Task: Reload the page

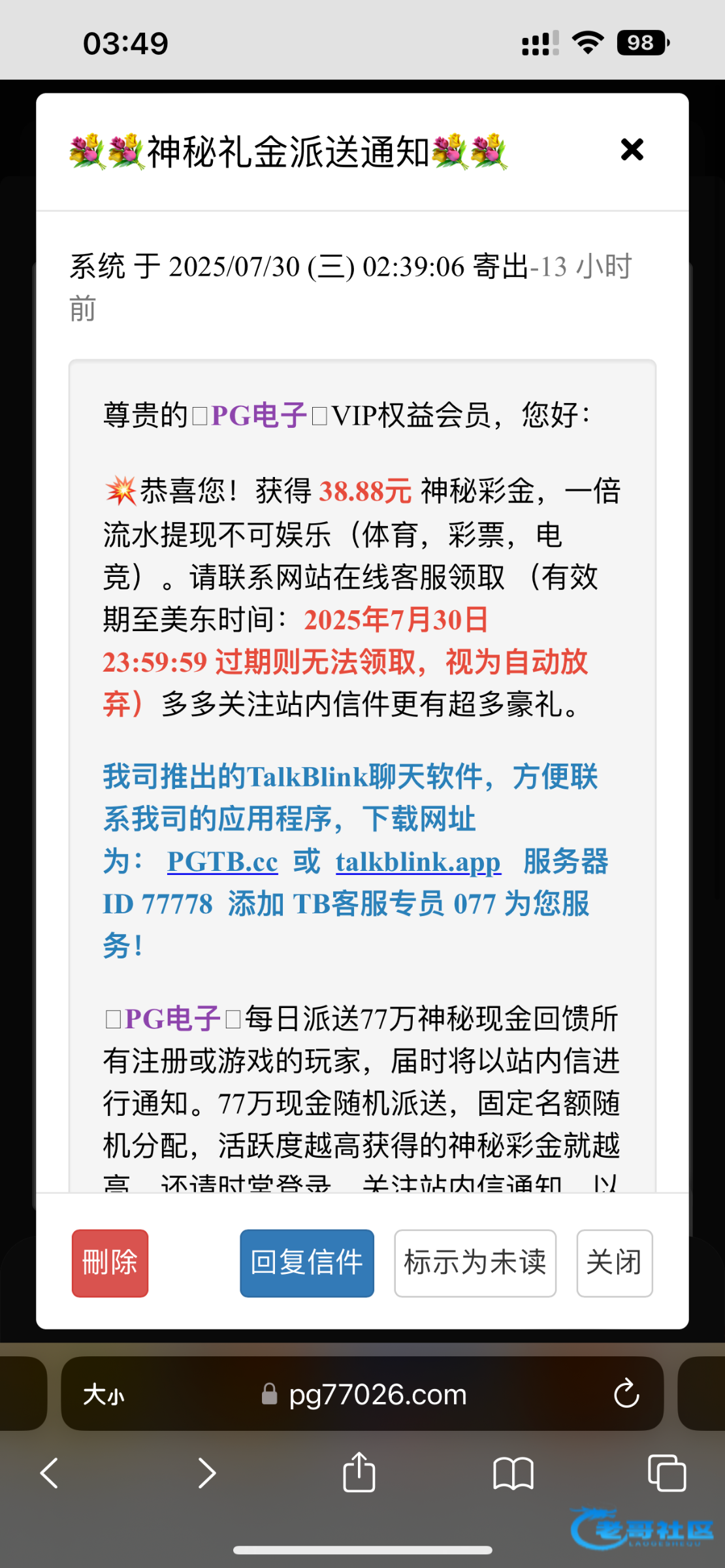Action: (626, 1394)
